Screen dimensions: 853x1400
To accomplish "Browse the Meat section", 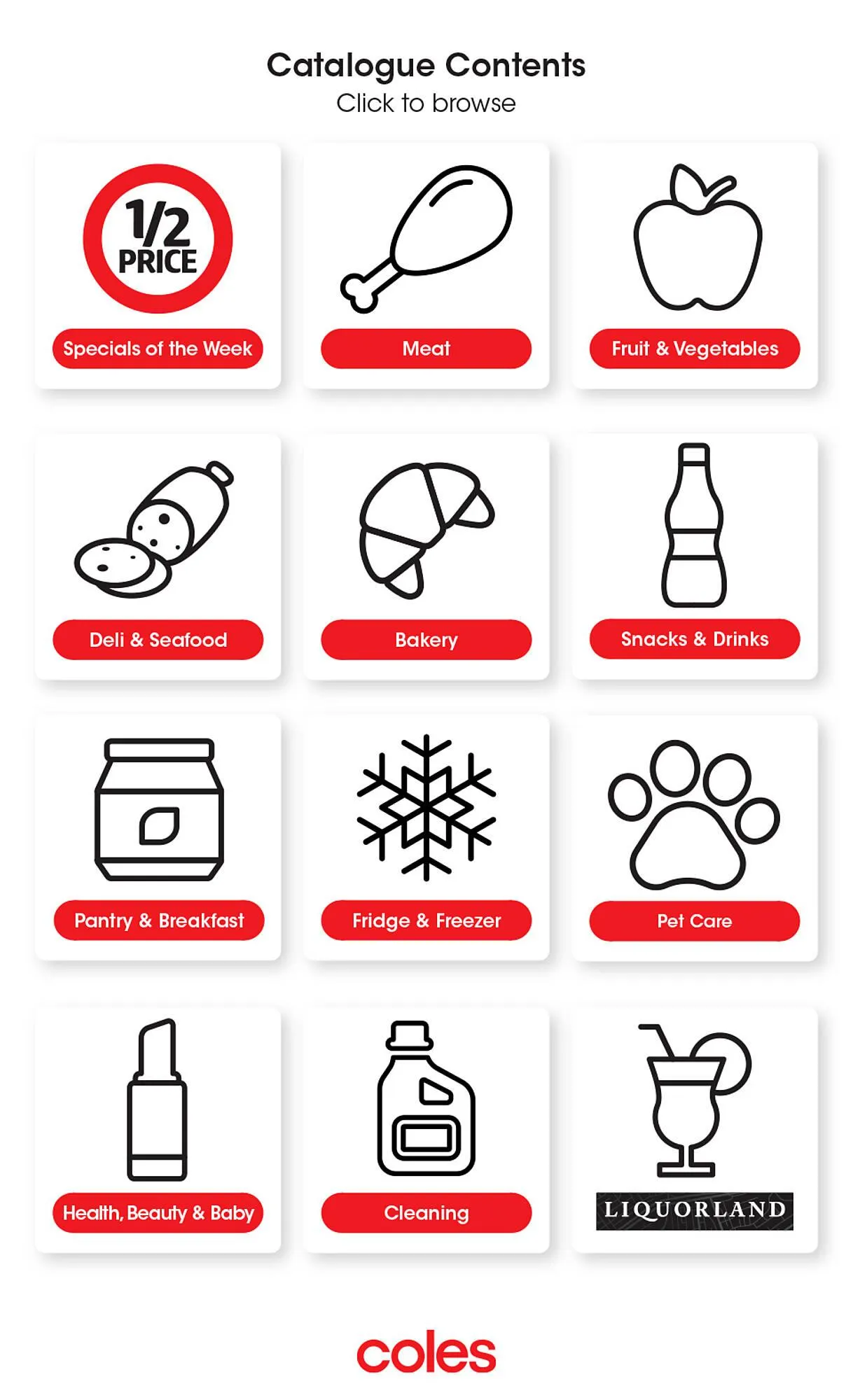I will [x=426, y=349].
